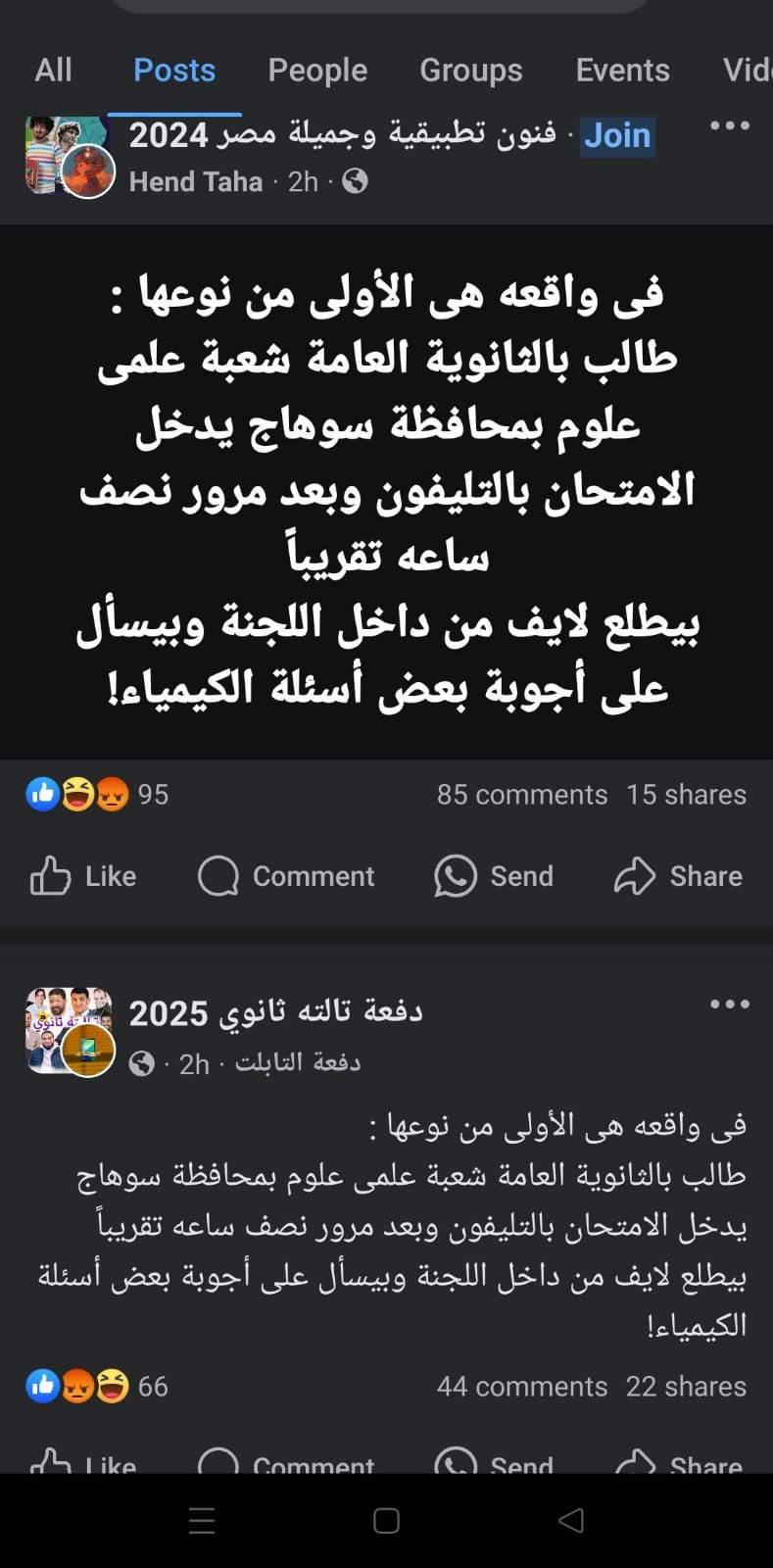Open overflow menu on Hend Taha's post

tap(730, 125)
